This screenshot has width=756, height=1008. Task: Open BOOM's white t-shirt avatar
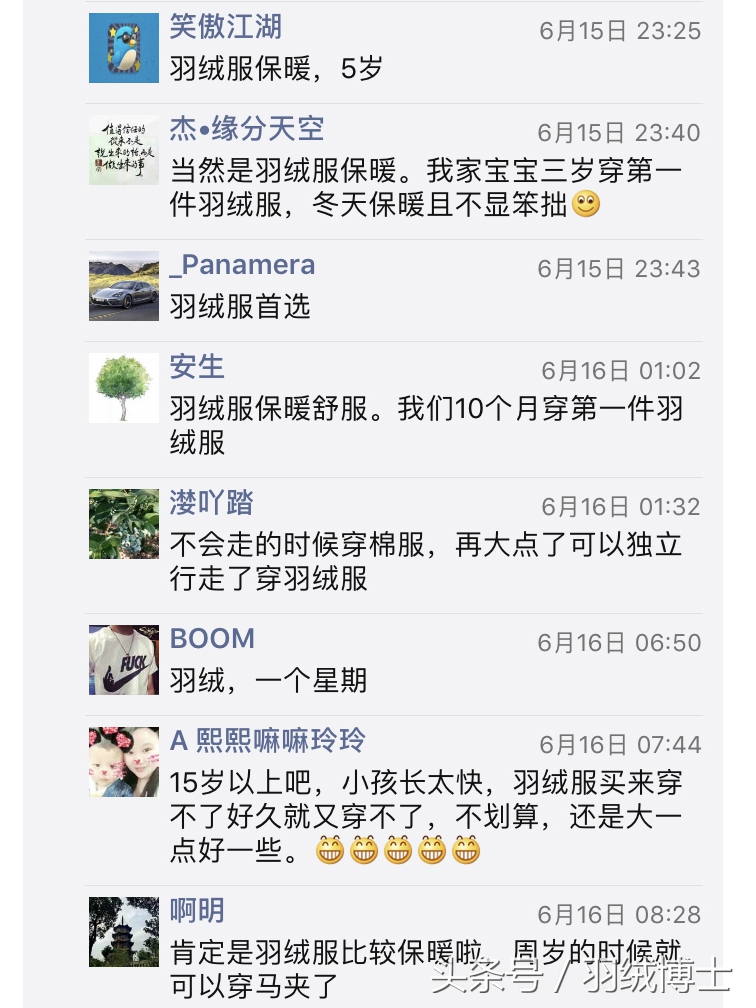tap(124, 660)
